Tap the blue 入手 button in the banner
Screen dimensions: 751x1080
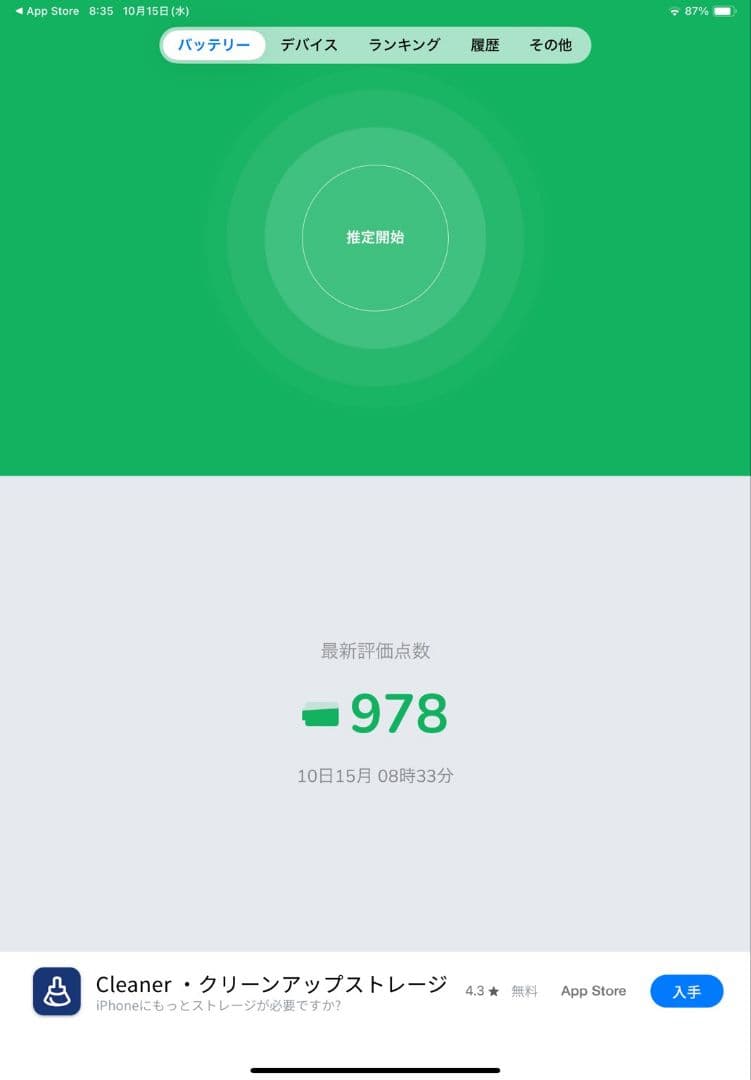coord(687,990)
